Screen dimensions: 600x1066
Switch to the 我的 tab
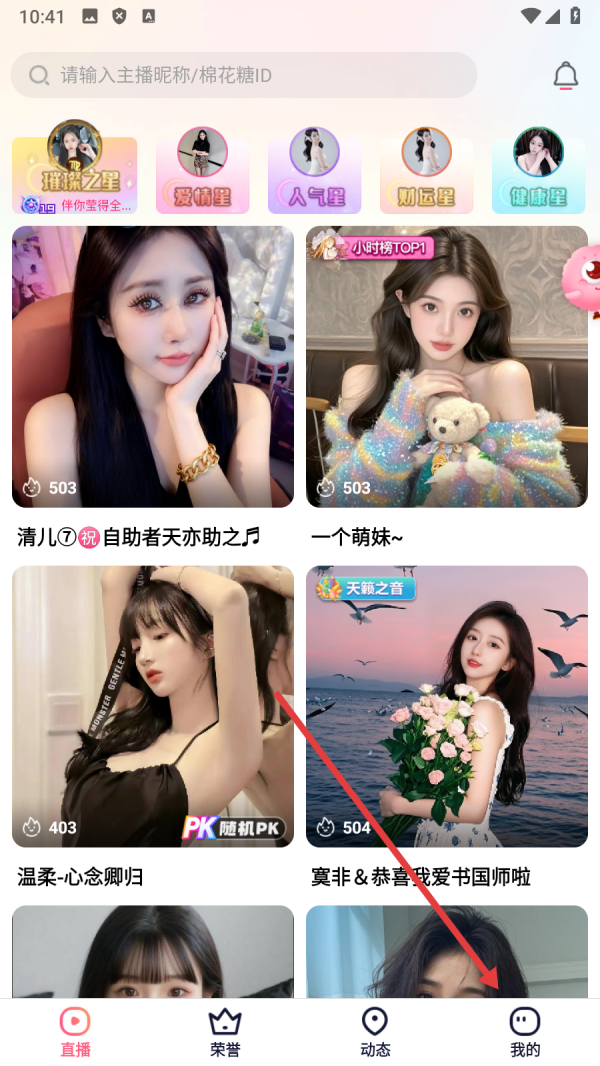tap(525, 1031)
